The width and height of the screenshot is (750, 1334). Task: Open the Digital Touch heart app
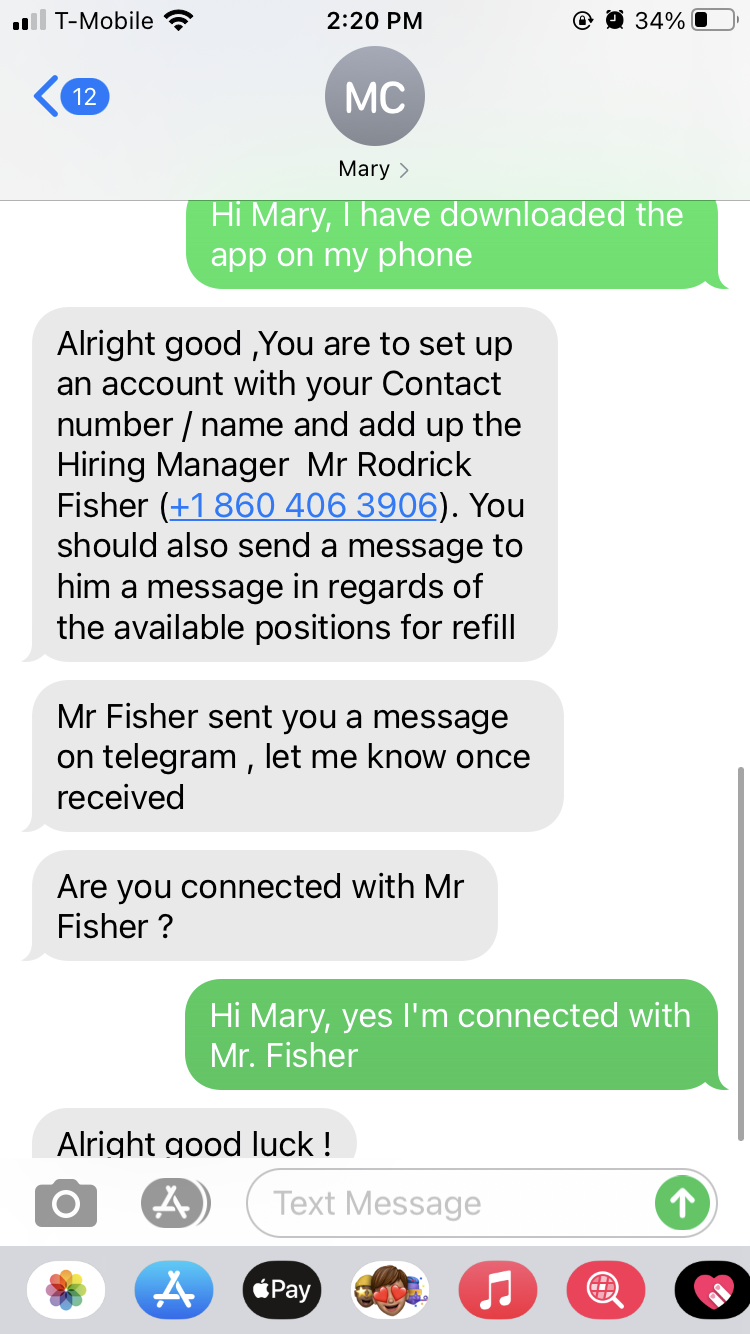[712, 1290]
